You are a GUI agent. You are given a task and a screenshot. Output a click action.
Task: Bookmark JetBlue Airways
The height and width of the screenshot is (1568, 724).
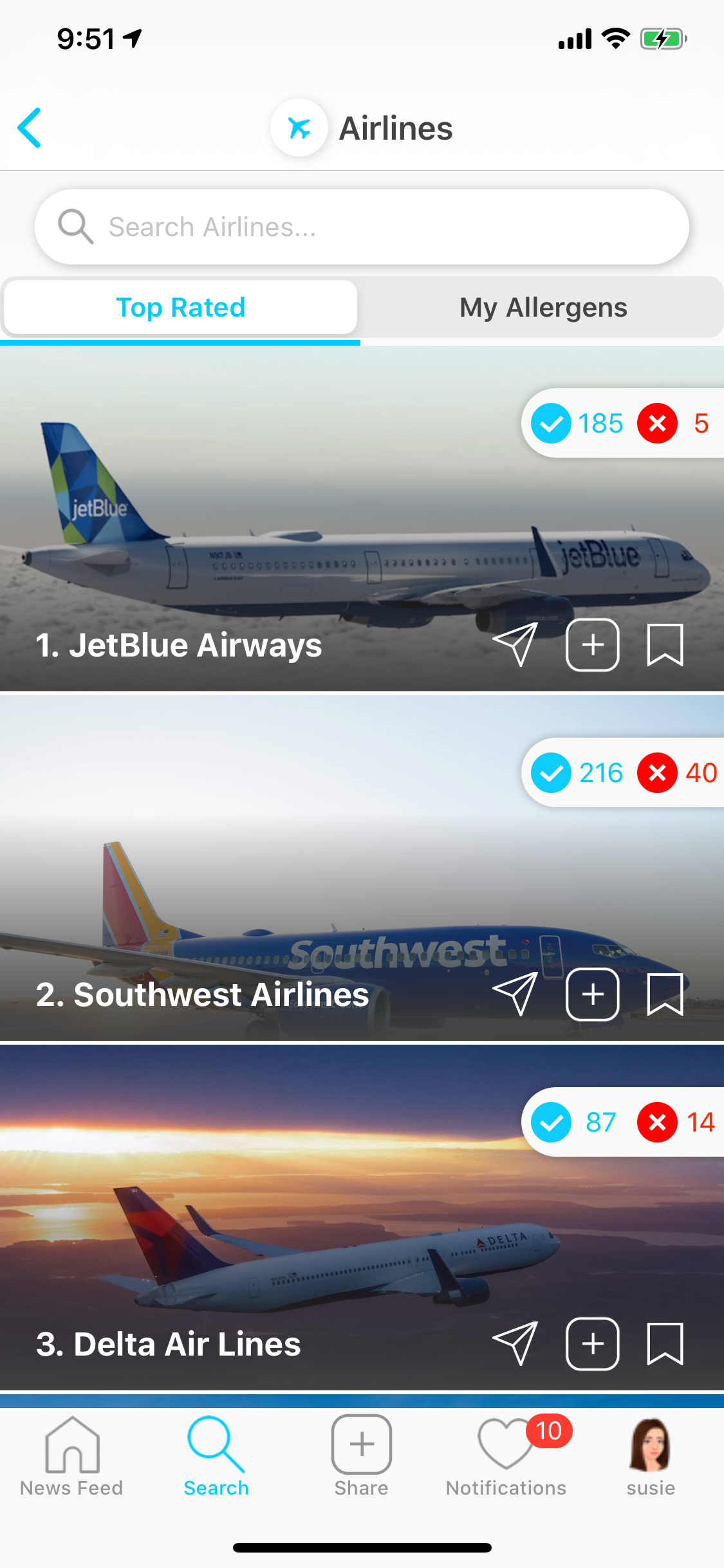click(x=665, y=644)
